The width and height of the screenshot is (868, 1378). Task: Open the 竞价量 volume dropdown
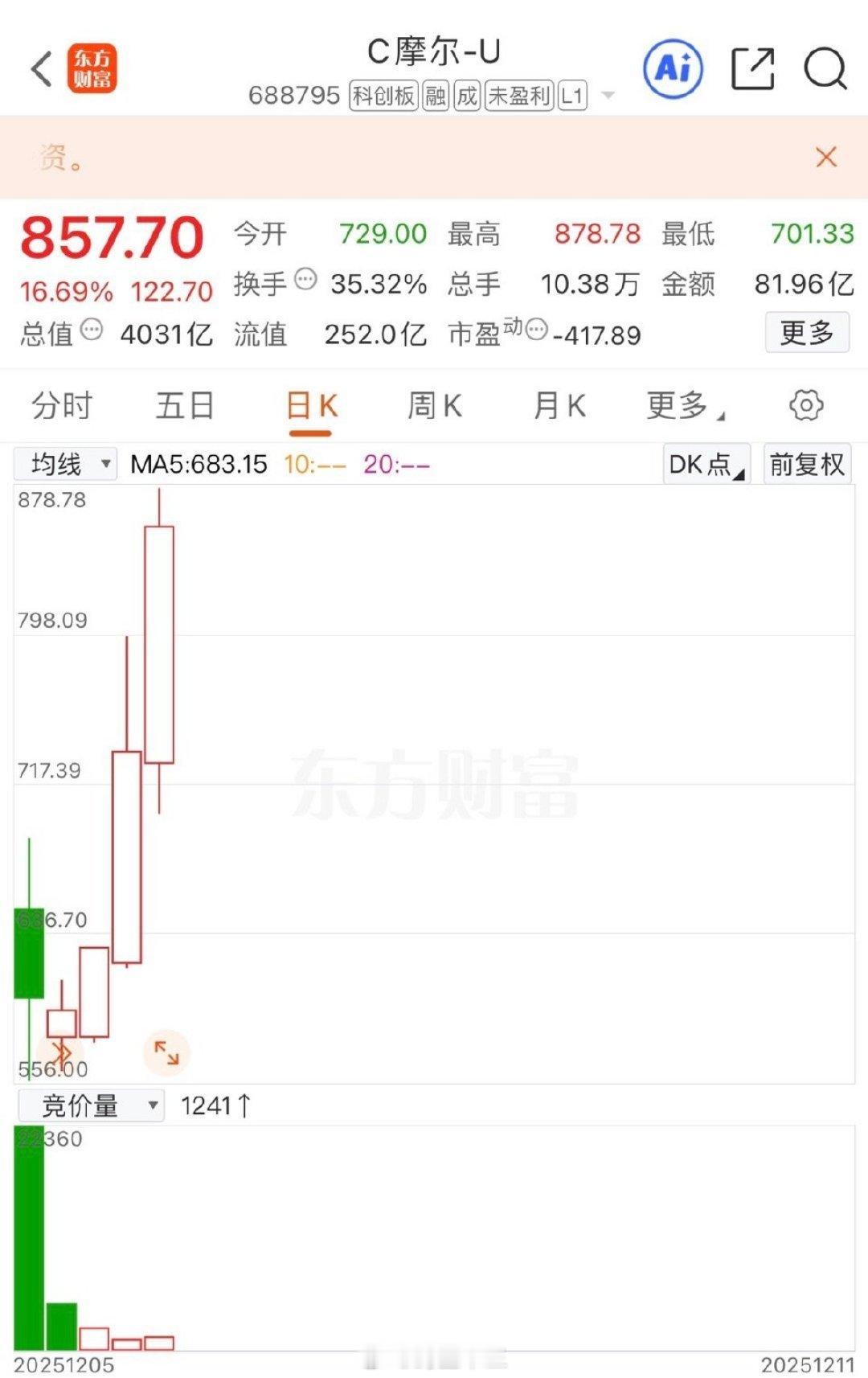point(92,1105)
